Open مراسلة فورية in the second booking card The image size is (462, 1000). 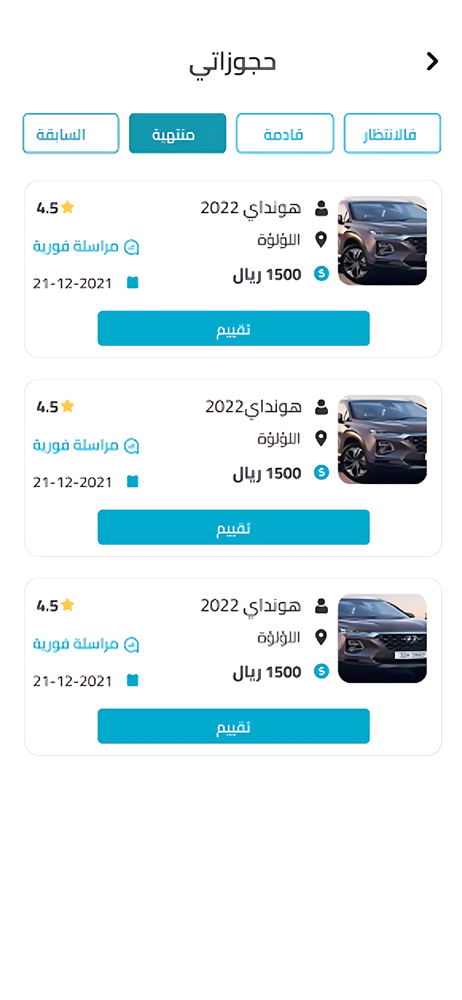pyautogui.click(x=86, y=445)
